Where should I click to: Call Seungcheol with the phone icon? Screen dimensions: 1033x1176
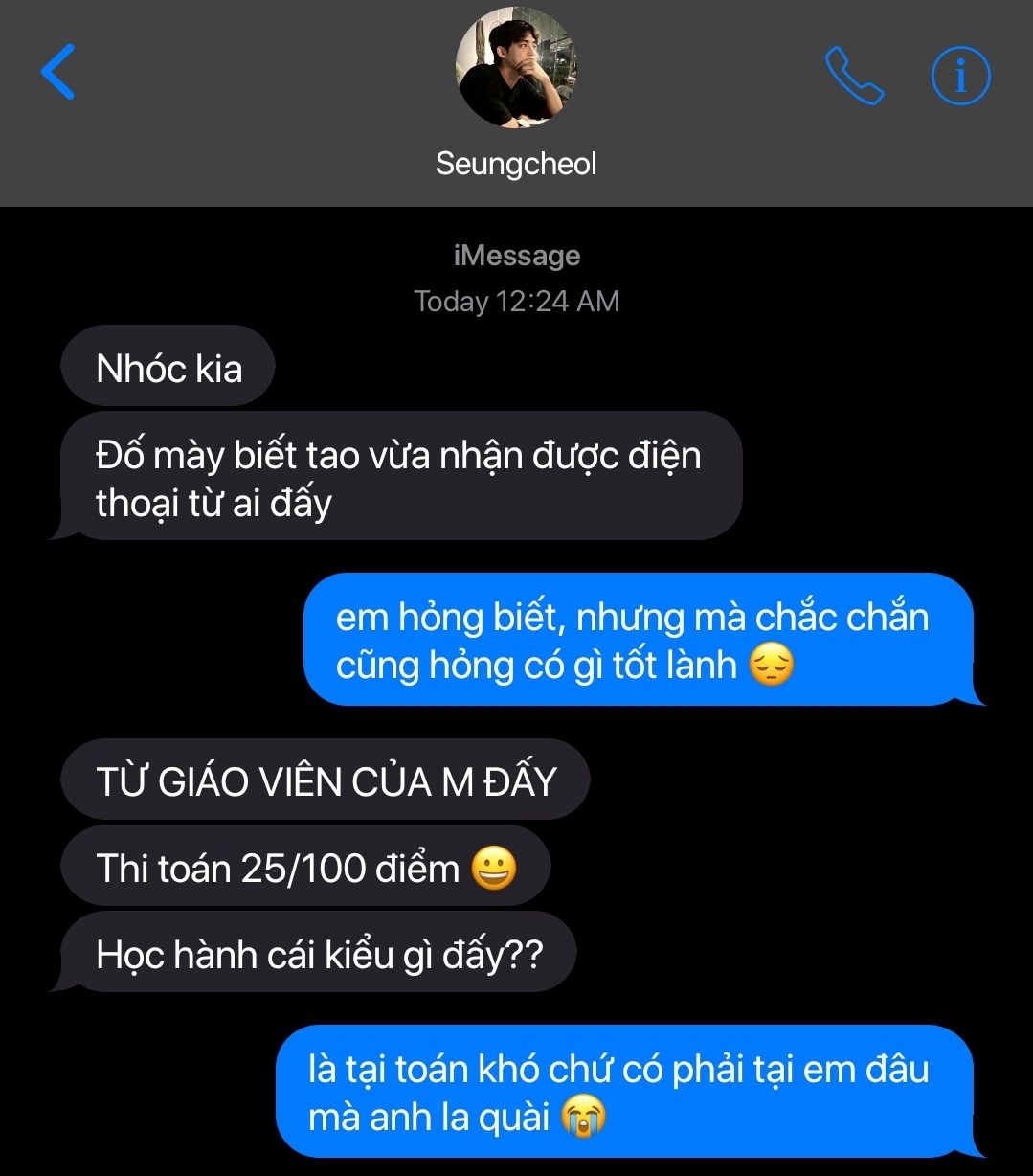tap(853, 75)
